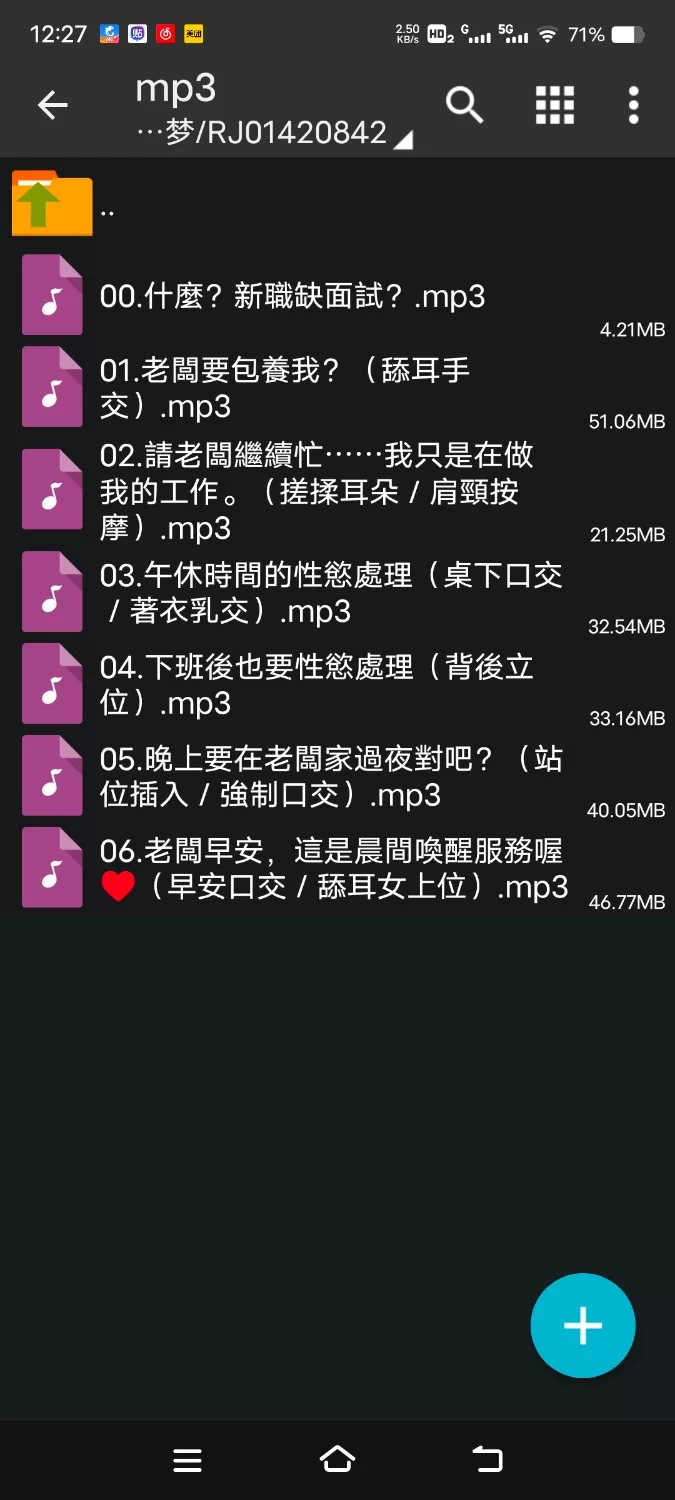Play the 40.05MB file numbered 05
Viewport: 675px width, 1500px height.
click(330, 777)
